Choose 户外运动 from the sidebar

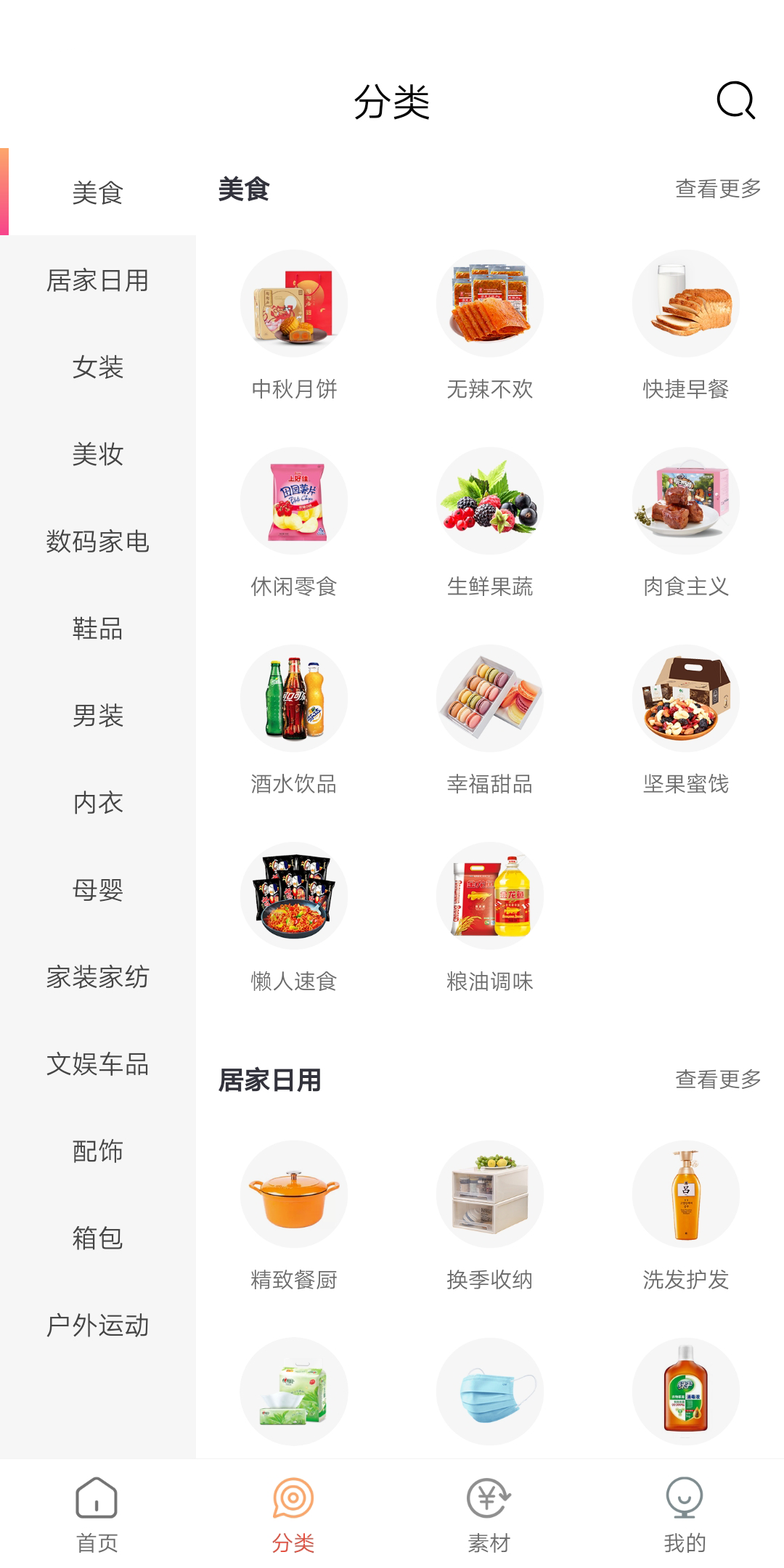click(98, 1327)
